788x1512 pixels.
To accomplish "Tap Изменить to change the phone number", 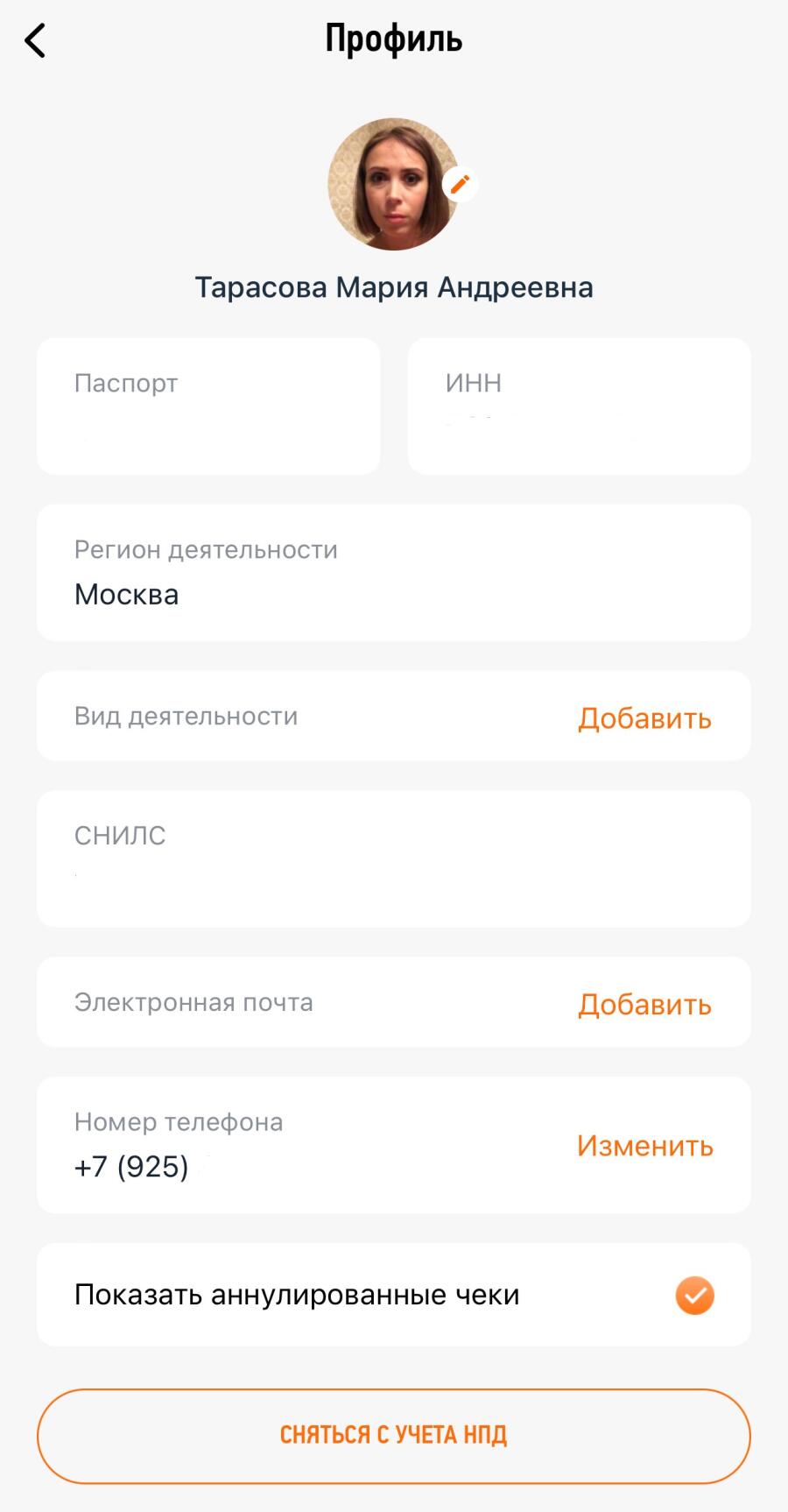I will tap(644, 1146).
